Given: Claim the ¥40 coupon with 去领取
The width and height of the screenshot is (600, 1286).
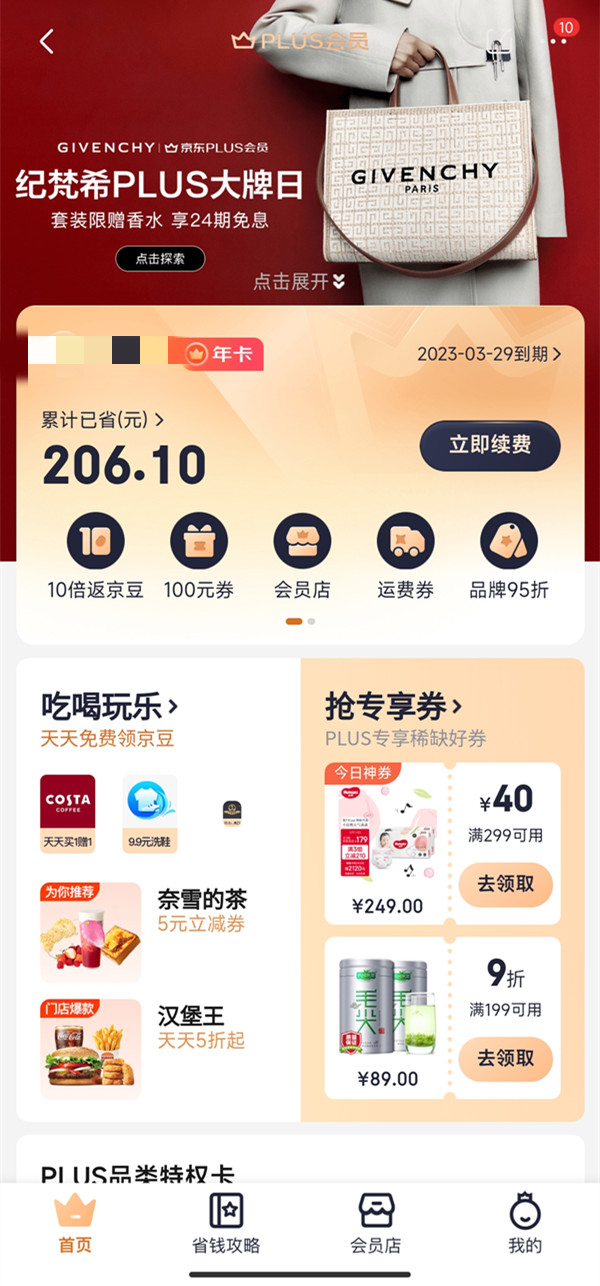Looking at the screenshot, I should pyautogui.click(x=505, y=884).
